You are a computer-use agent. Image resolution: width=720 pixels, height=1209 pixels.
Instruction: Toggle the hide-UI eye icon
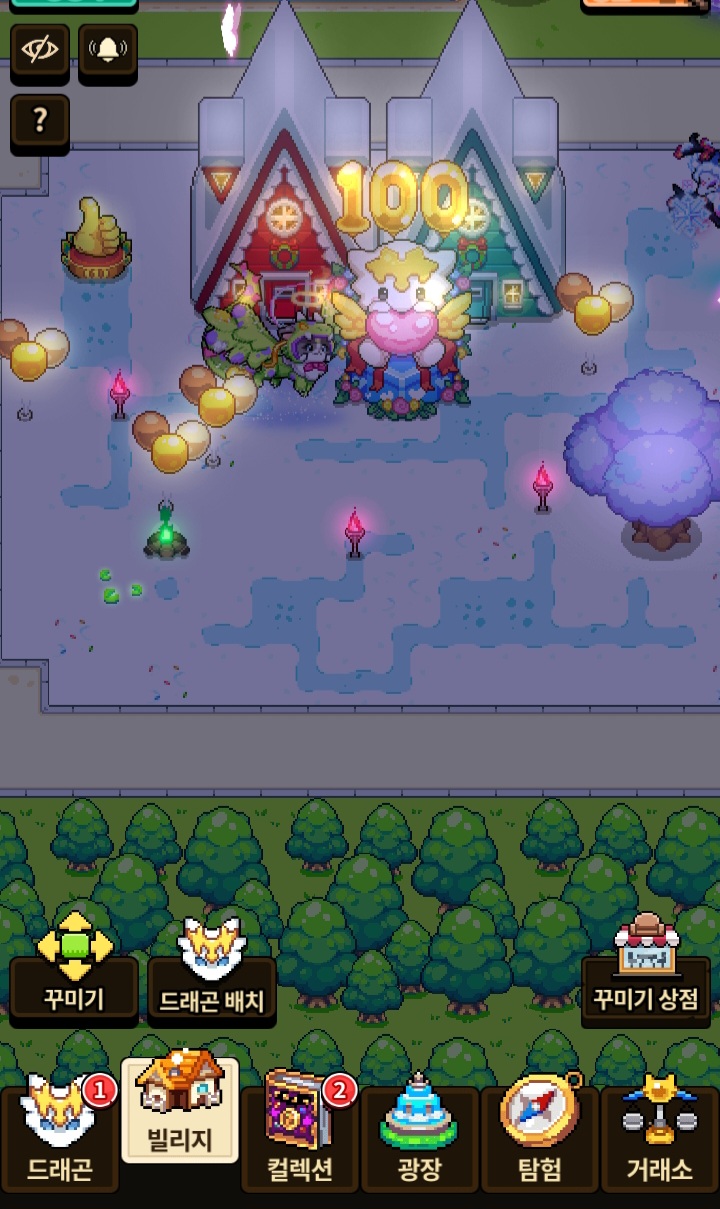[40, 51]
